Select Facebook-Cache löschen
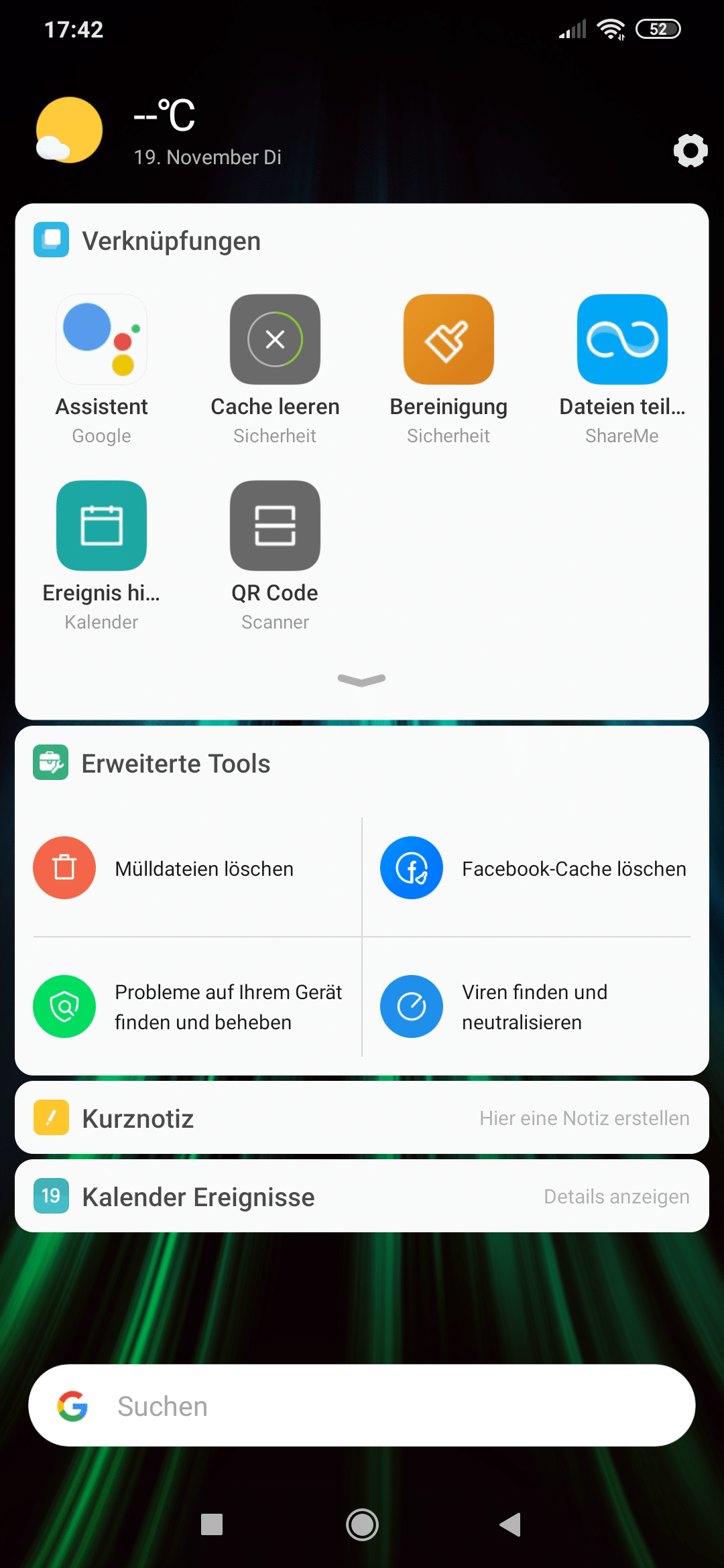 click(534, 868)
